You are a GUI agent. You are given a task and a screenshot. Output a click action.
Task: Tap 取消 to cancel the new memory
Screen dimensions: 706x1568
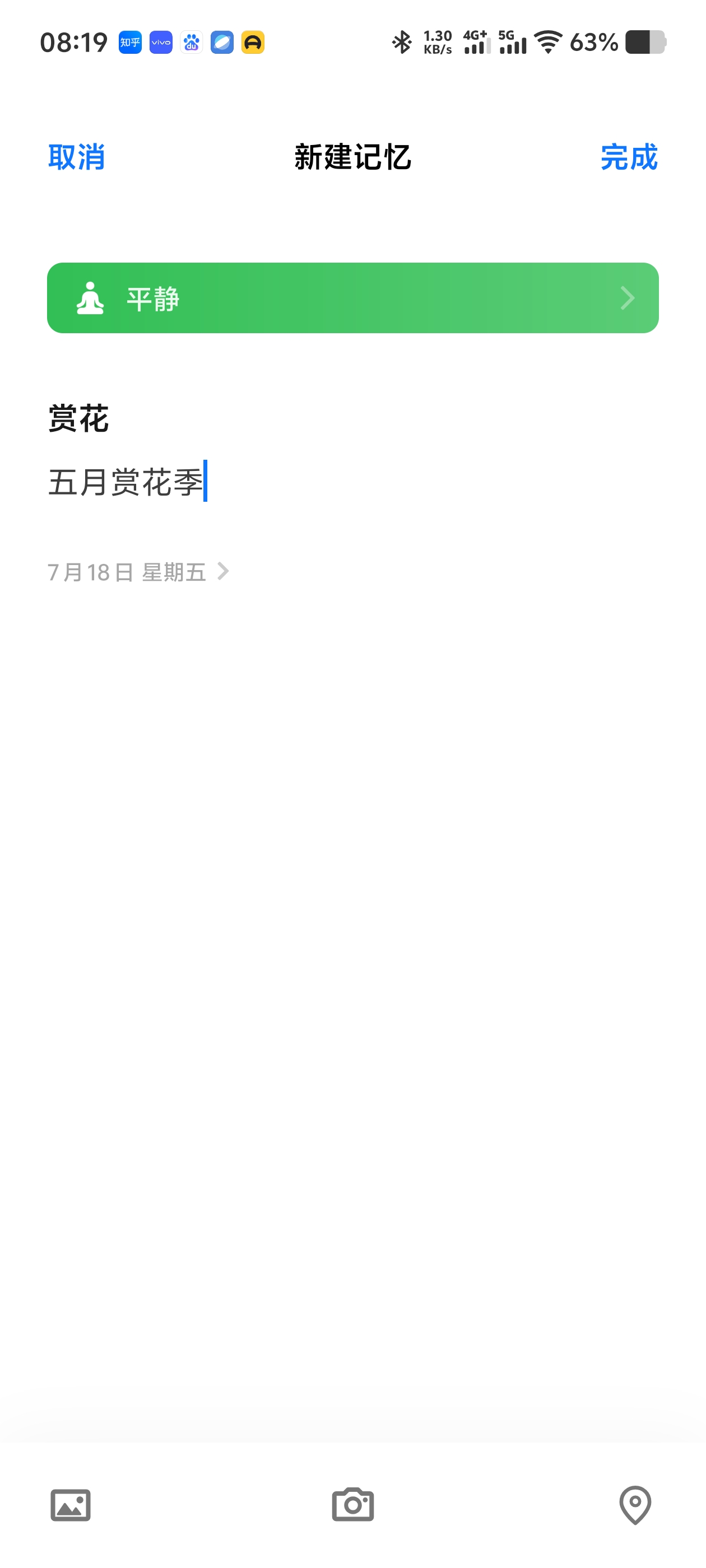tap(77, 157)
